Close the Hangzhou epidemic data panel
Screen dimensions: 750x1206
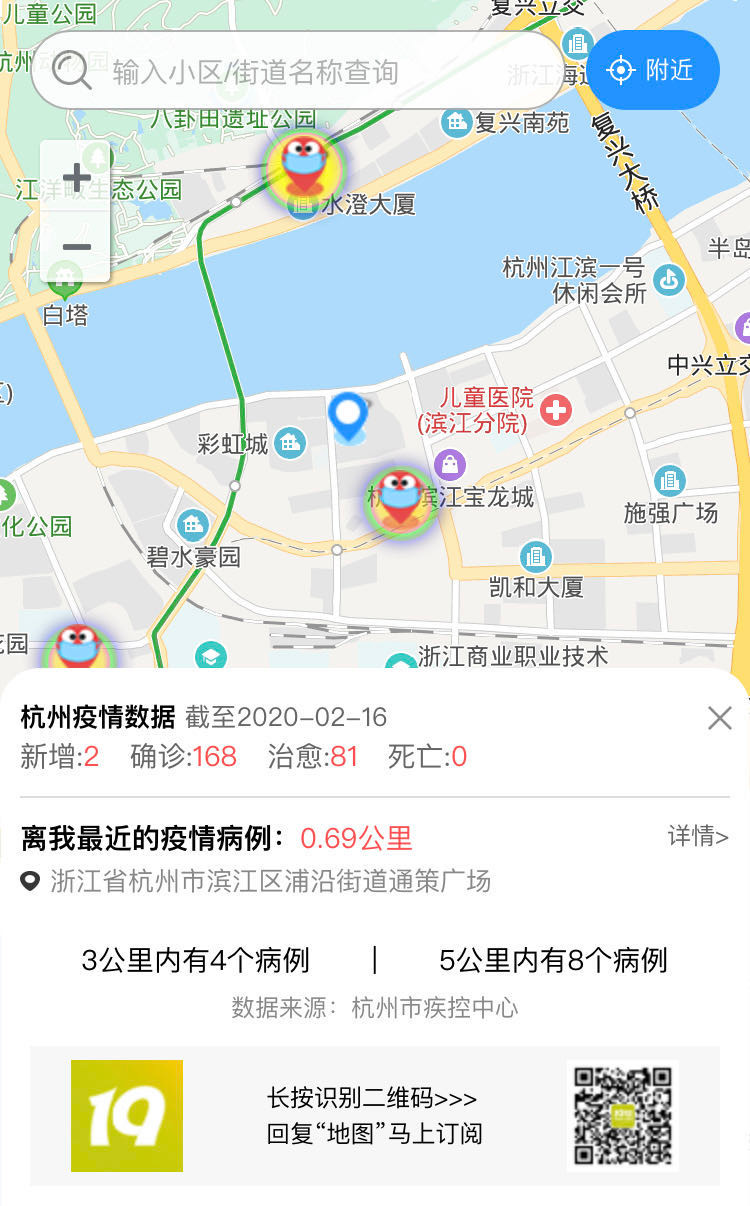(x=720, y=717)
